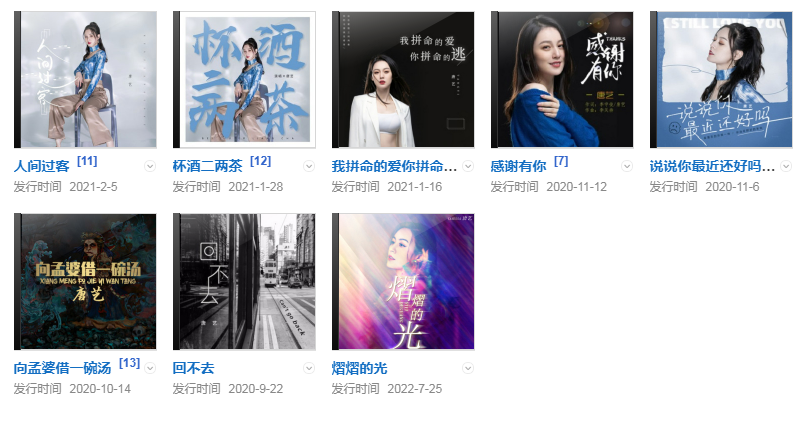This screenshot has height=424, width=799.
Task: Expand the arrow next to 杯酒二两茶
Action: (x=309, y=167)
